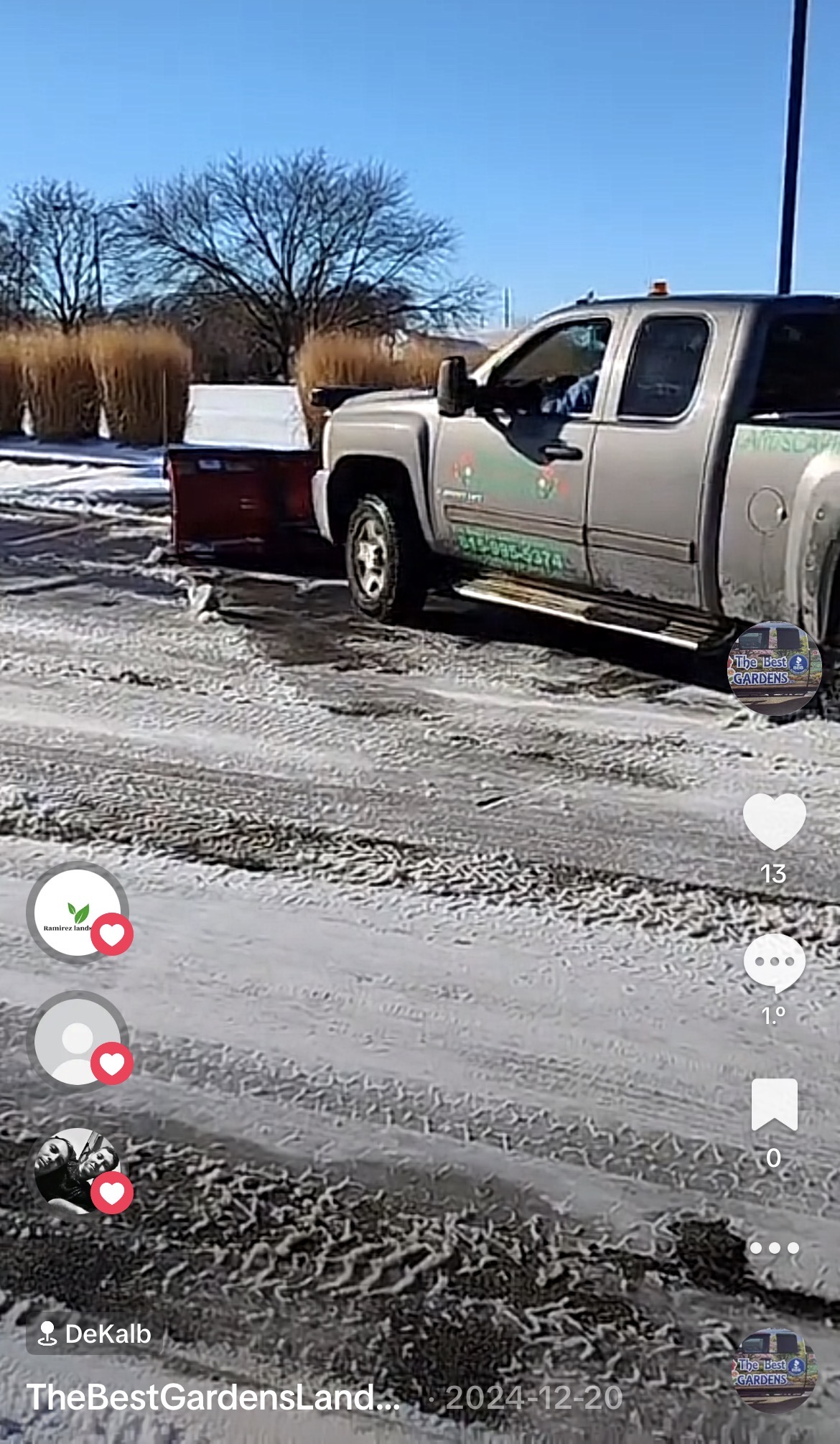Image resolution: width=840 pixels, height=1444 pixels.
Task: Bookmark this video to favorites
Action: pyautogui.click(x=774, y=1105)
